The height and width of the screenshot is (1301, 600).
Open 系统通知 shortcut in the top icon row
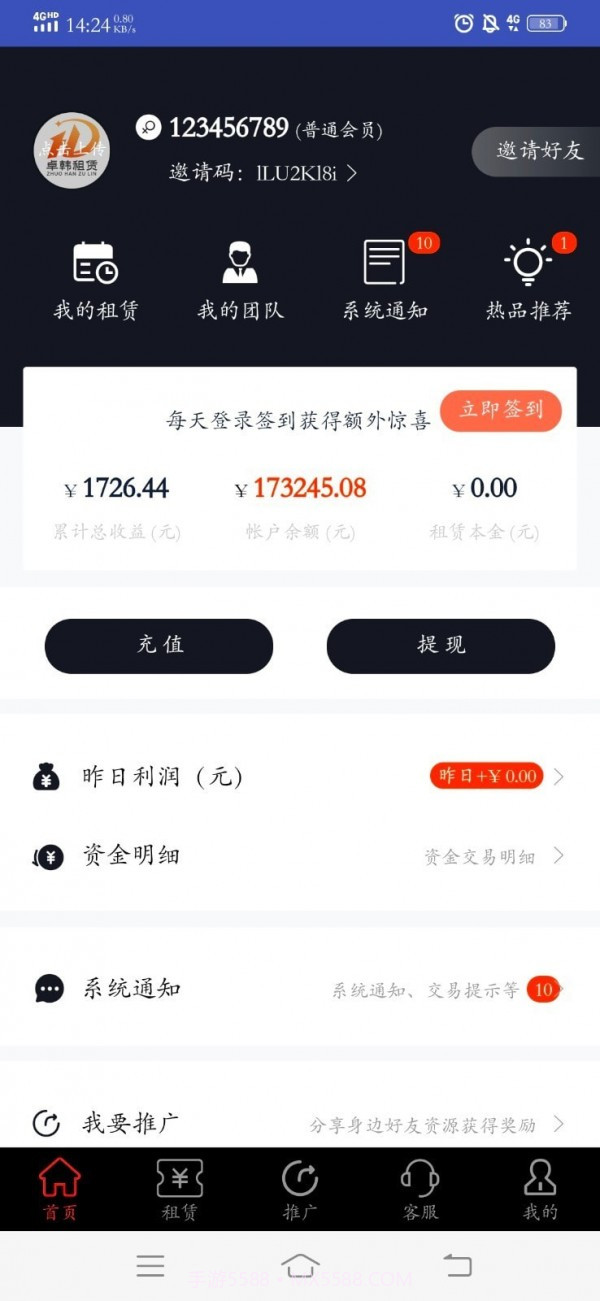385,281
